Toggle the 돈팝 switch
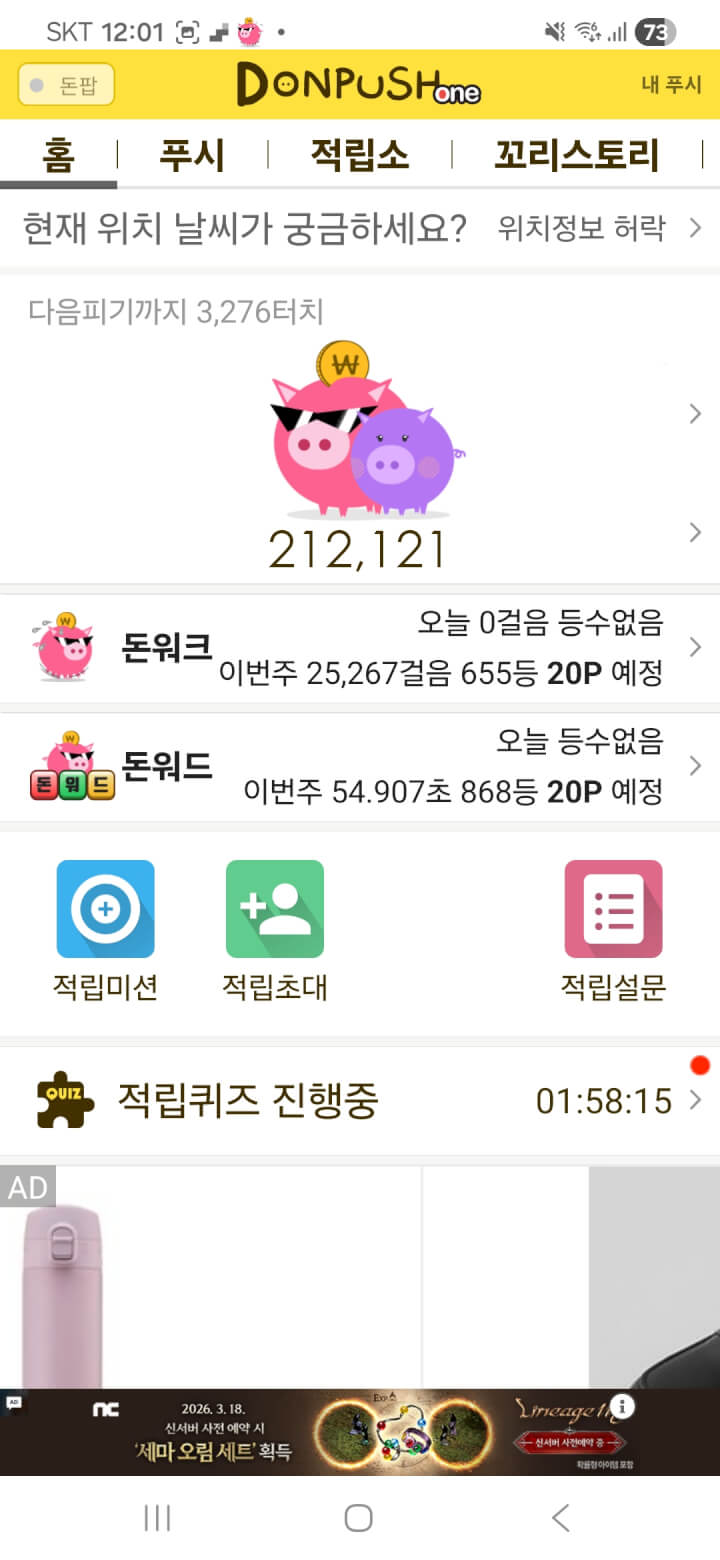720x1560 pixels. 66,85
